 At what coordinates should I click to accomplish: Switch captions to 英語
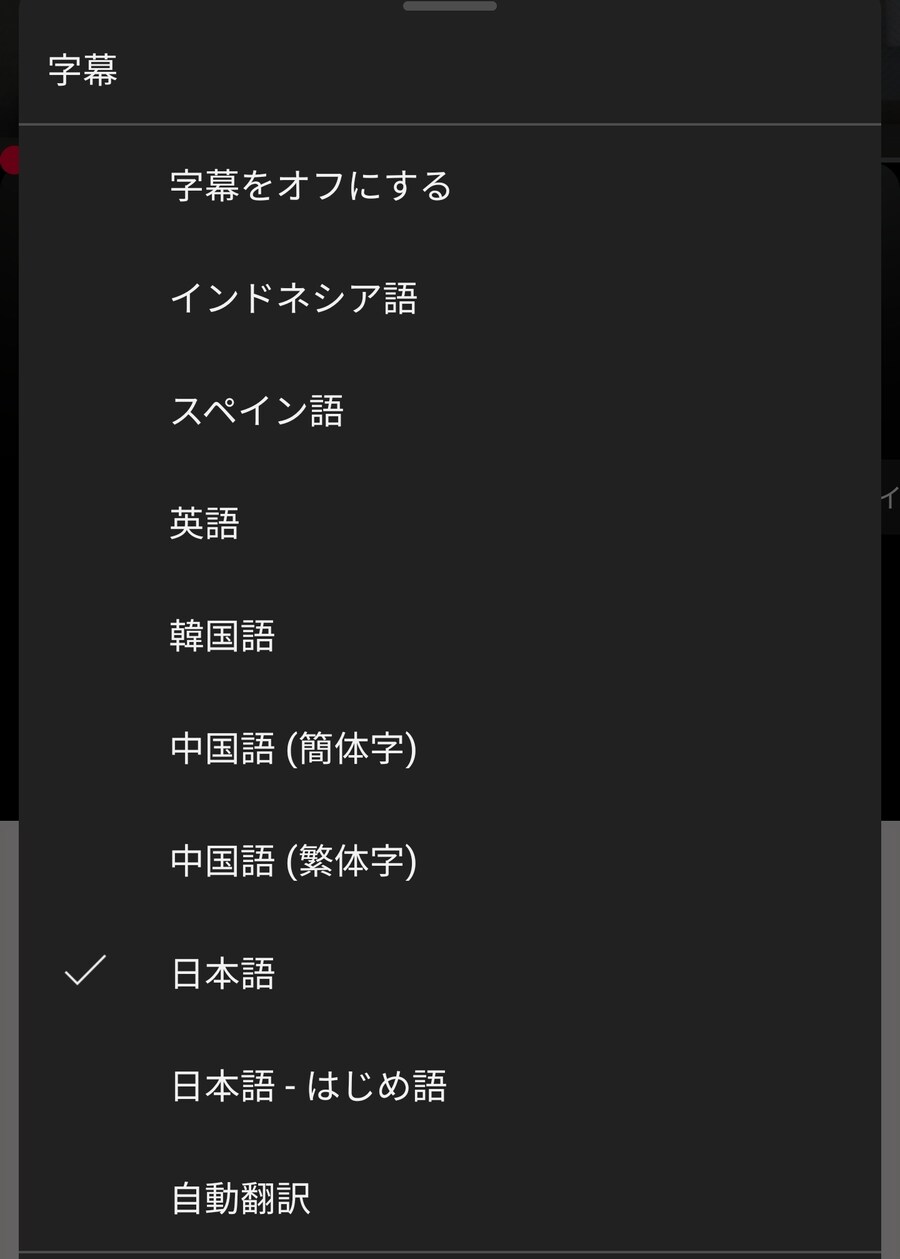[205, 524]
